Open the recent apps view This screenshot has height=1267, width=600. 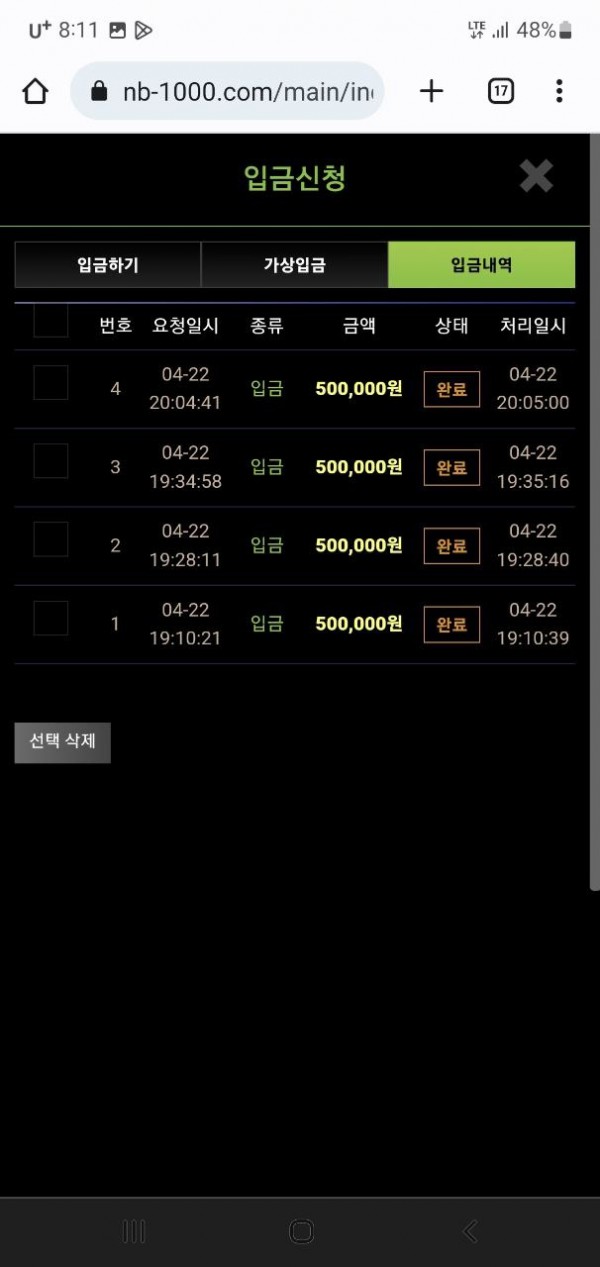click(x=133, y=1231)
